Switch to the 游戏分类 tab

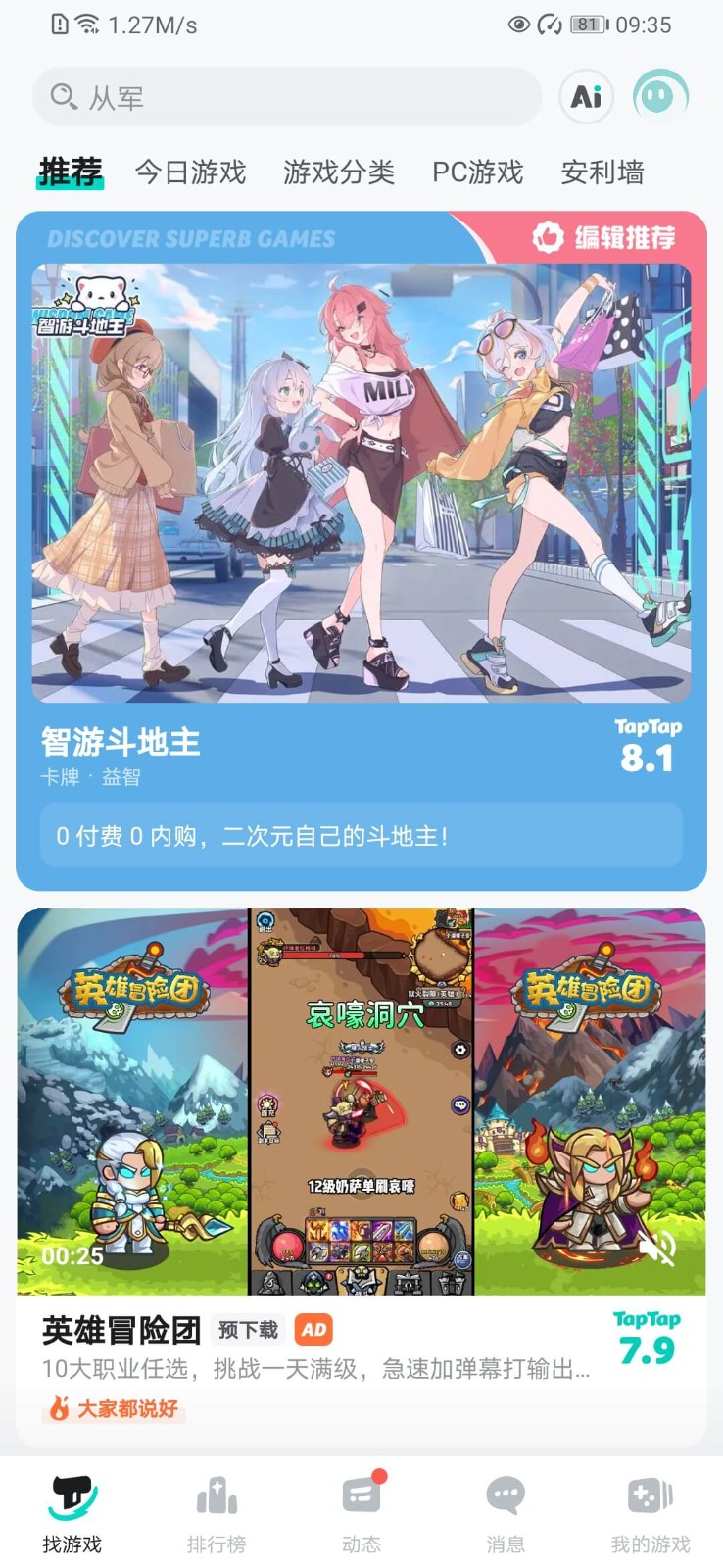pos(339,172)
